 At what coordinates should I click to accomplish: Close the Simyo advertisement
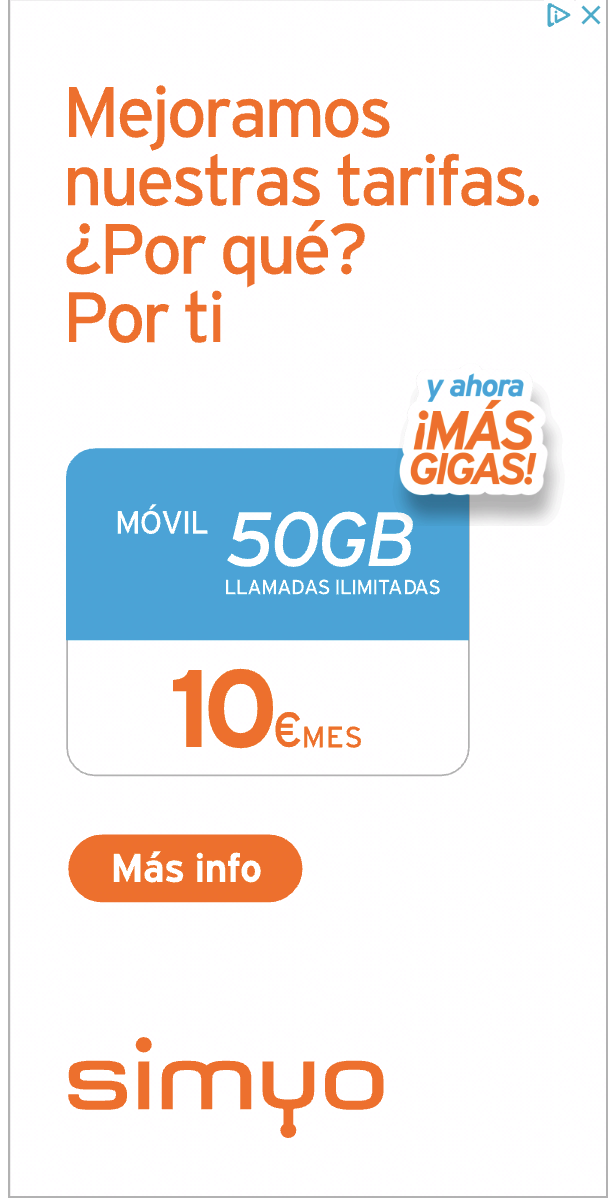[591, 15]
